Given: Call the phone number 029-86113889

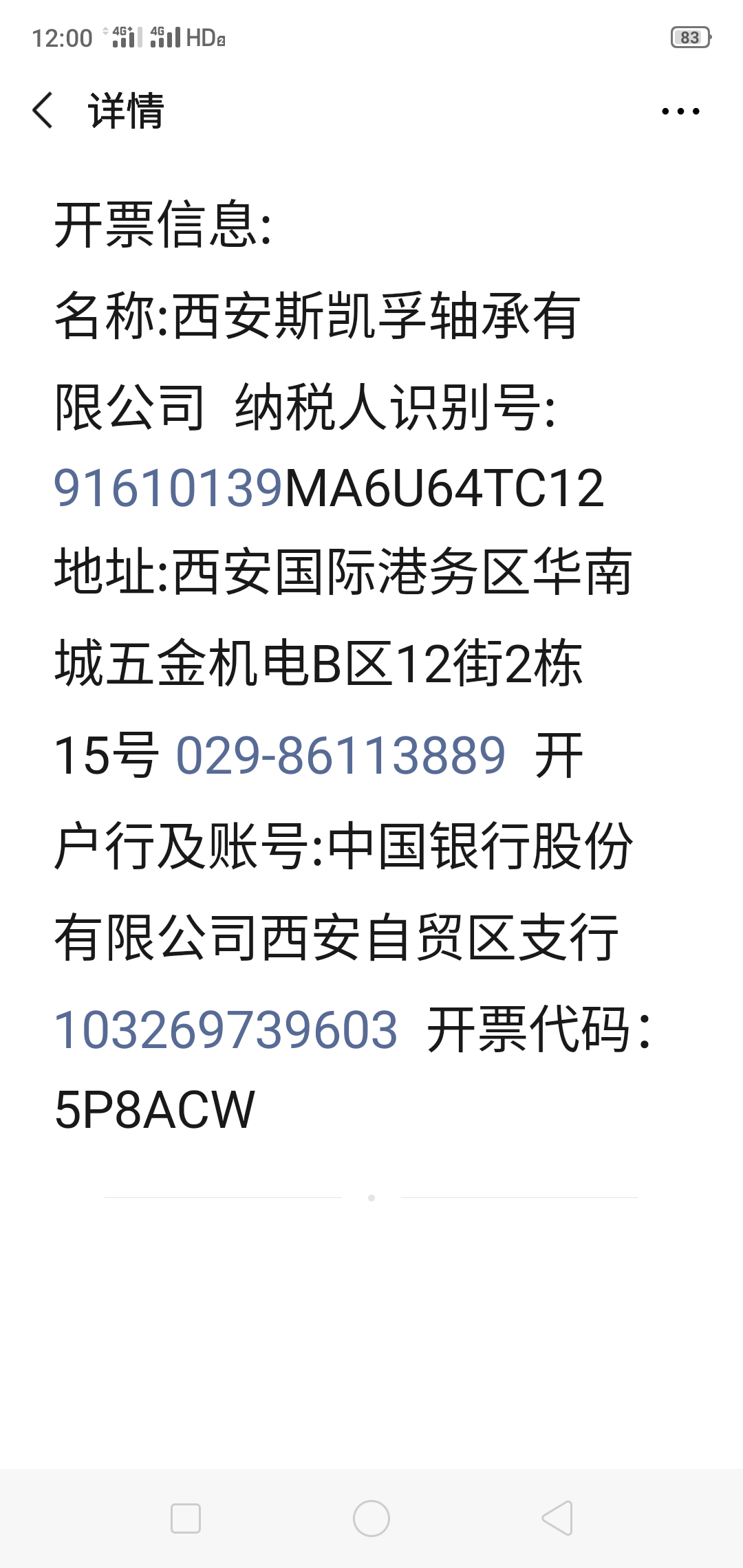Looking at the screenshot, I should [x=341, y=755].
